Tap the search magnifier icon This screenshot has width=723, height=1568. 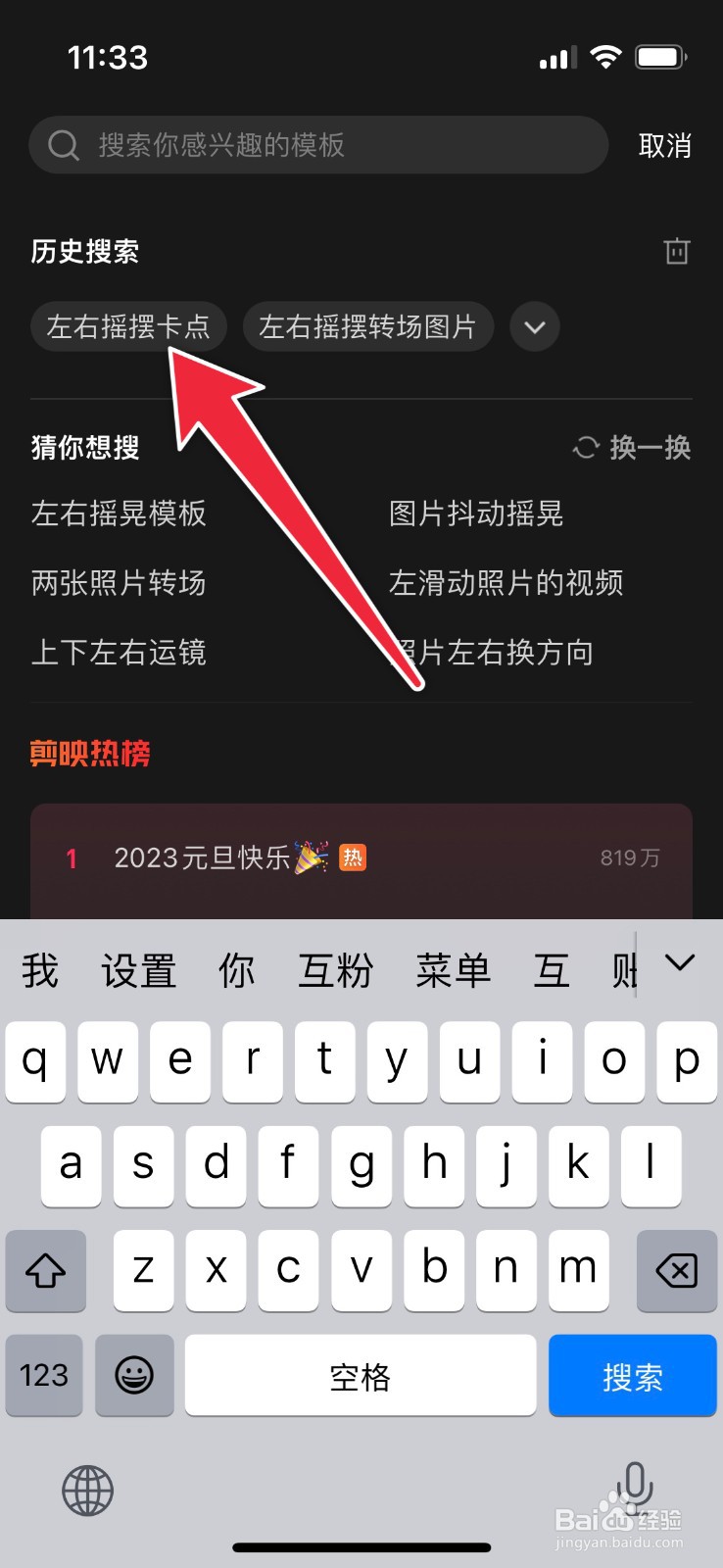click(63, 145)
